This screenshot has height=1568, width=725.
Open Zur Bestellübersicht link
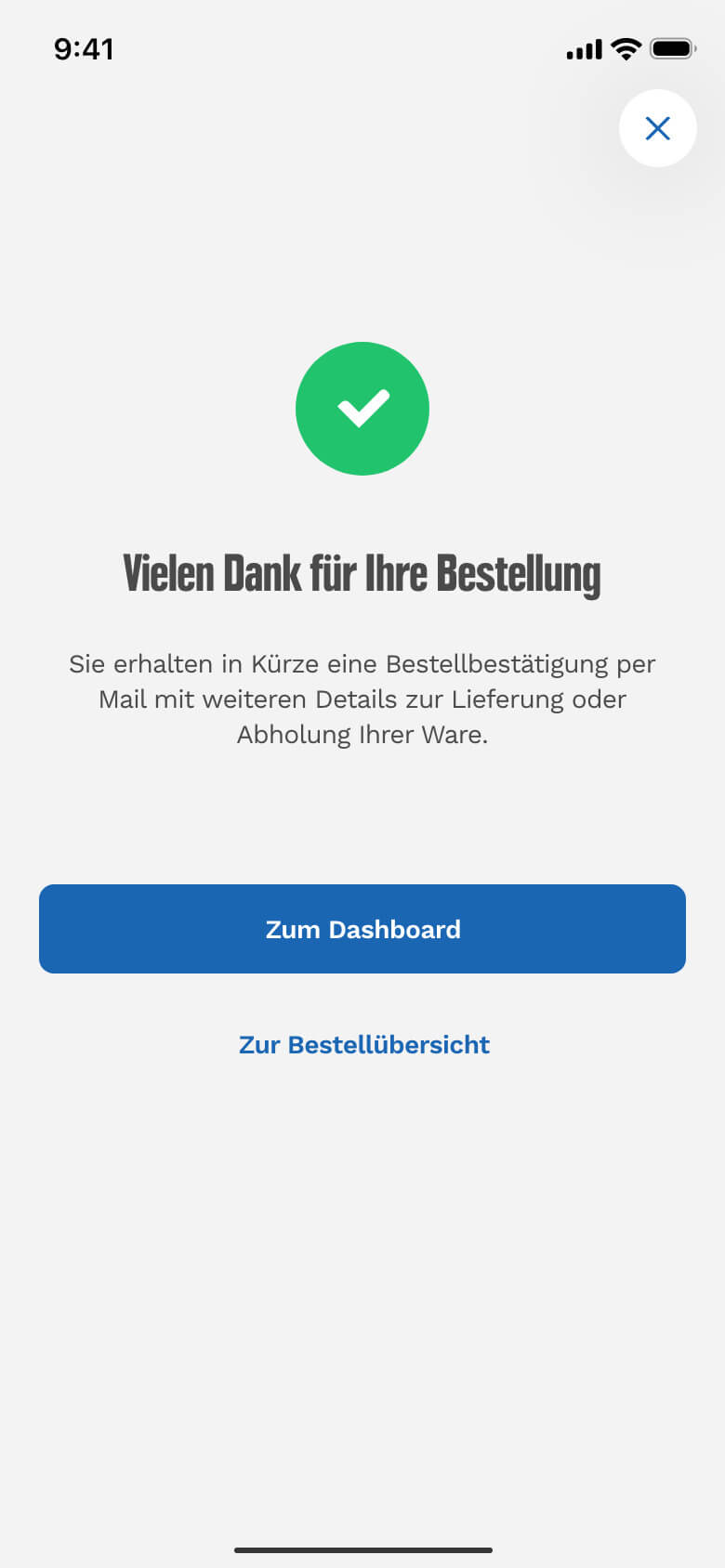click(363, 1044)
